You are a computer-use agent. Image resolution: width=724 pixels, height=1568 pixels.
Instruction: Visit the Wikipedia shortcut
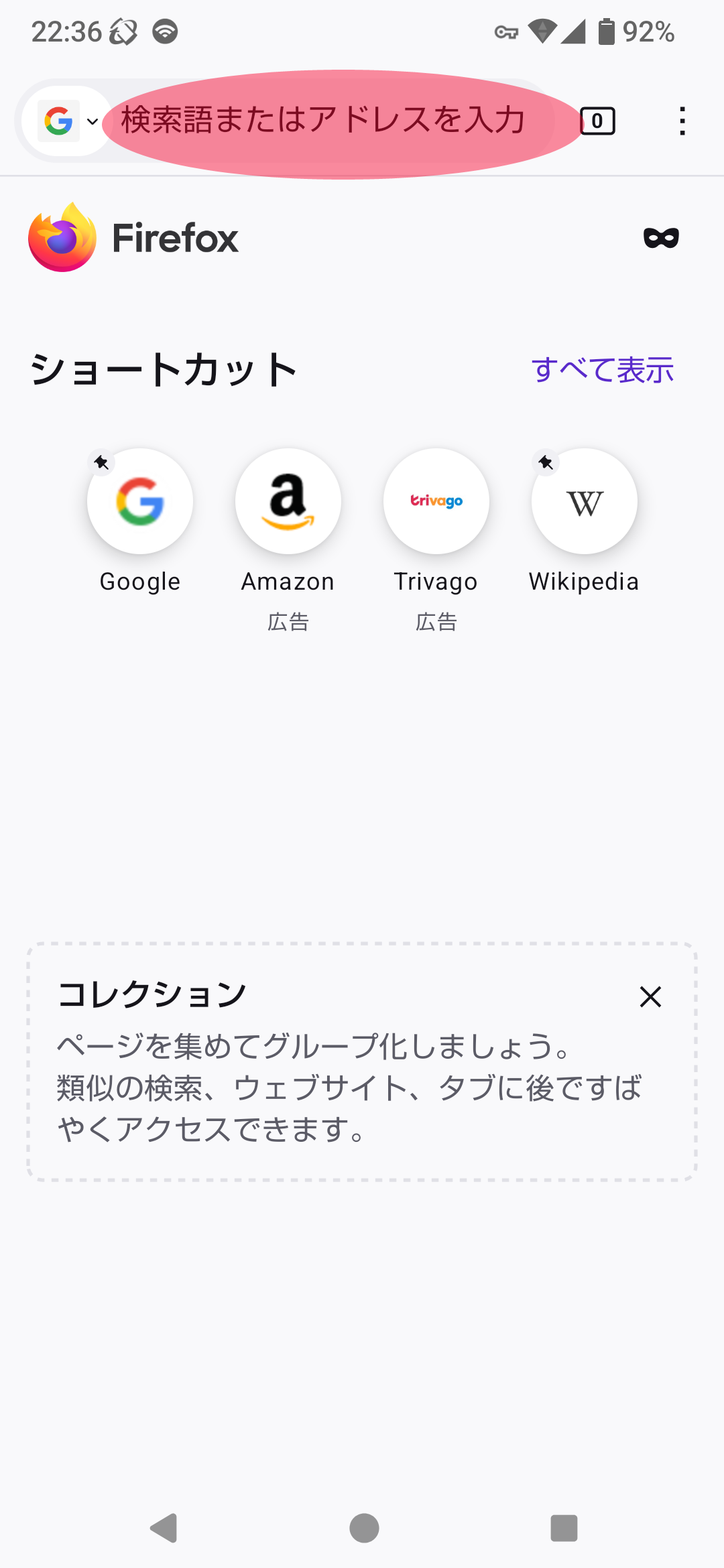click(585, 501)
